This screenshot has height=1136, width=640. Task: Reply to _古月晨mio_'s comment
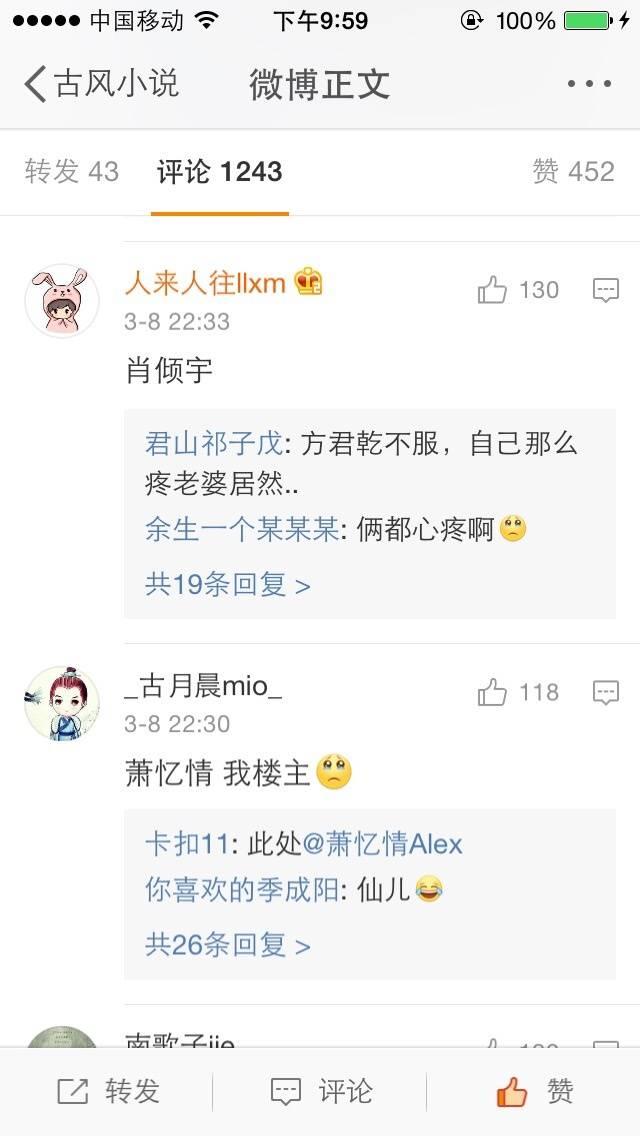[x=606, y=693]
